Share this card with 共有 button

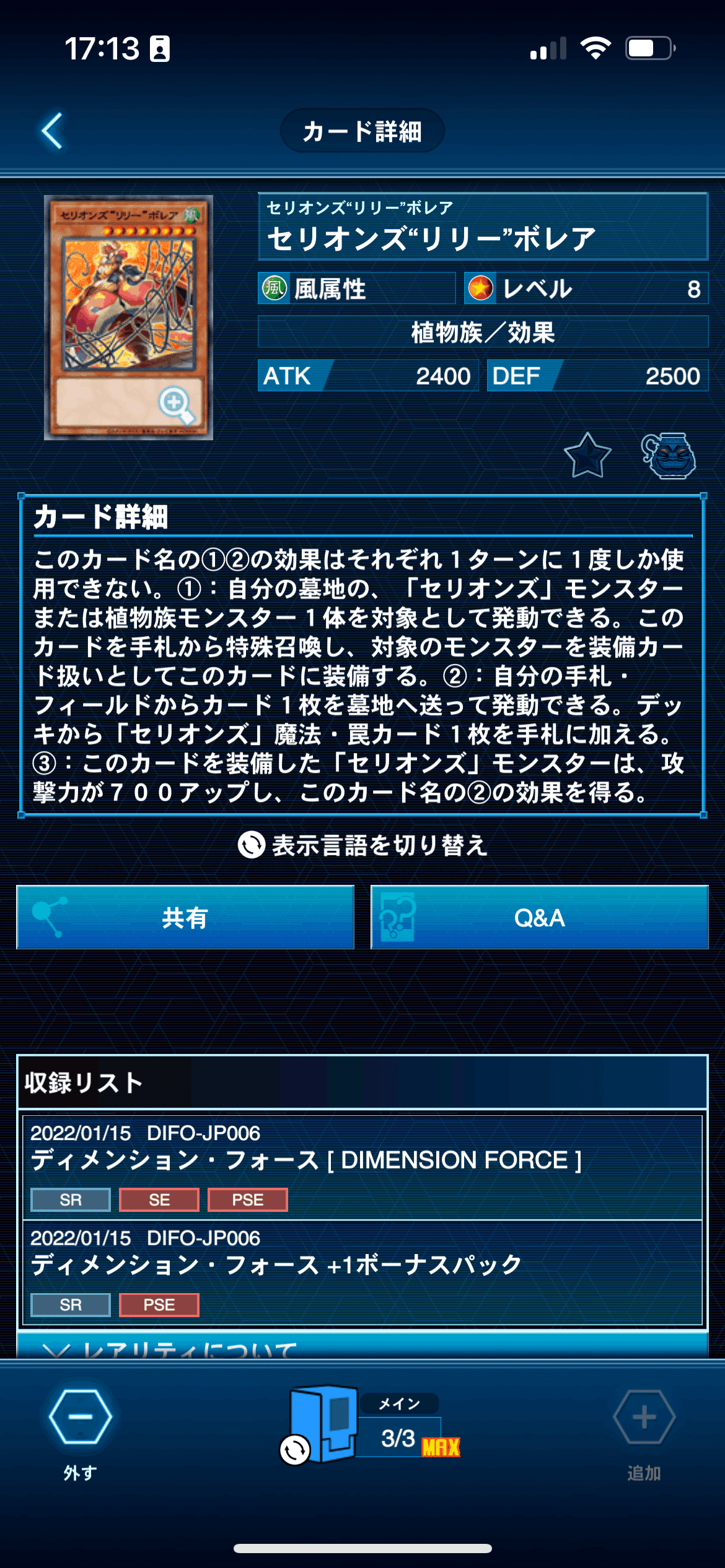click(185, 917)
